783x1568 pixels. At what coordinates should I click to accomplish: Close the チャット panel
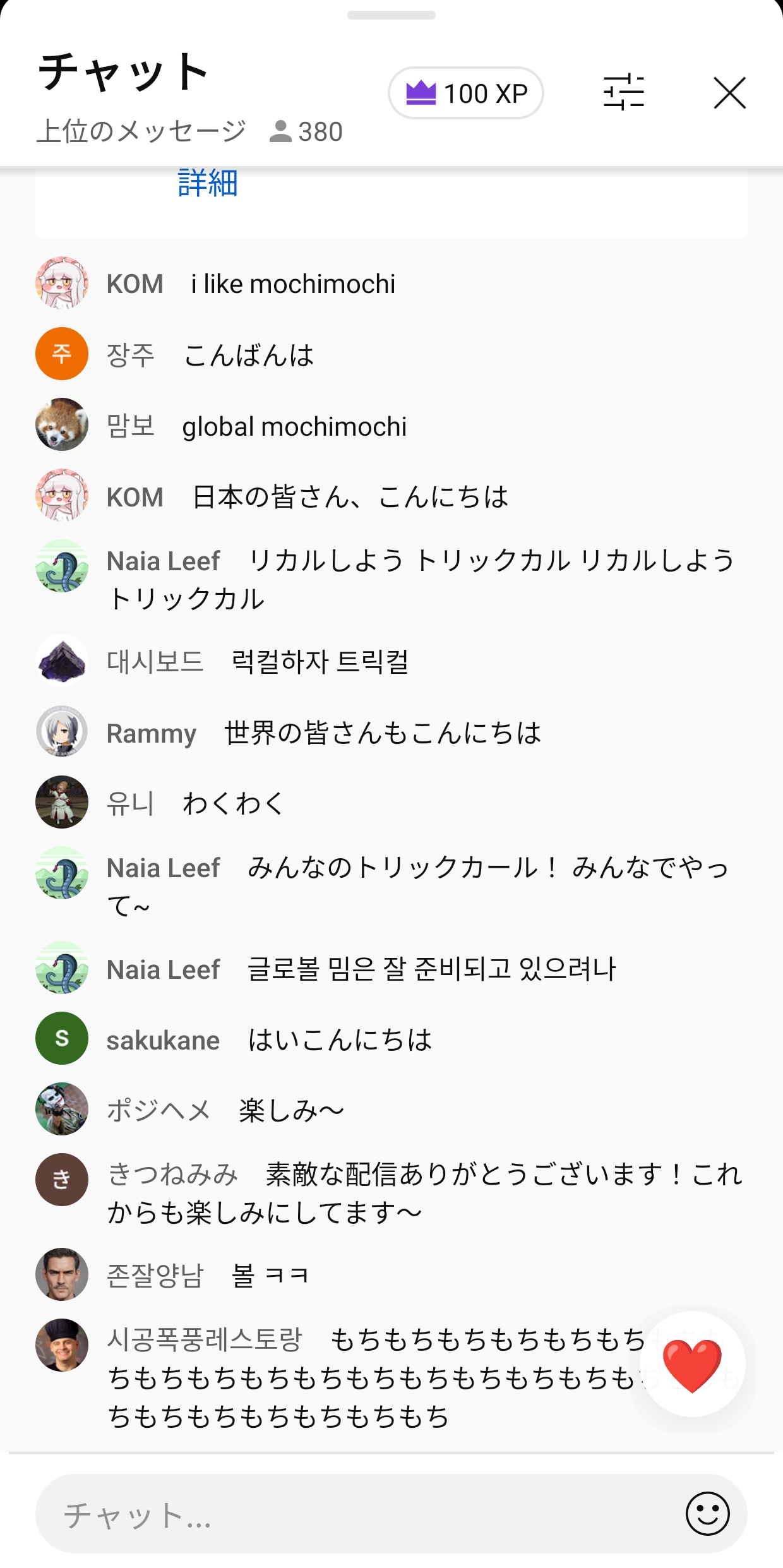[x=729, y=93]
